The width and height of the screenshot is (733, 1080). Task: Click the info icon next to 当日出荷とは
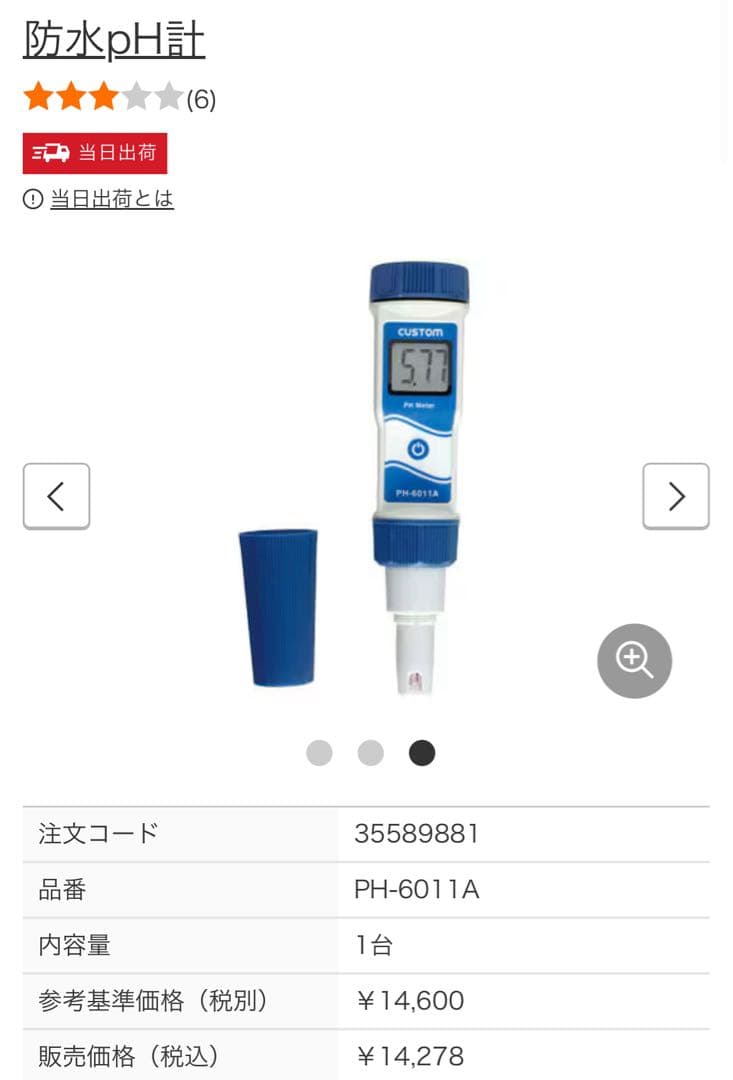(33, 198)
